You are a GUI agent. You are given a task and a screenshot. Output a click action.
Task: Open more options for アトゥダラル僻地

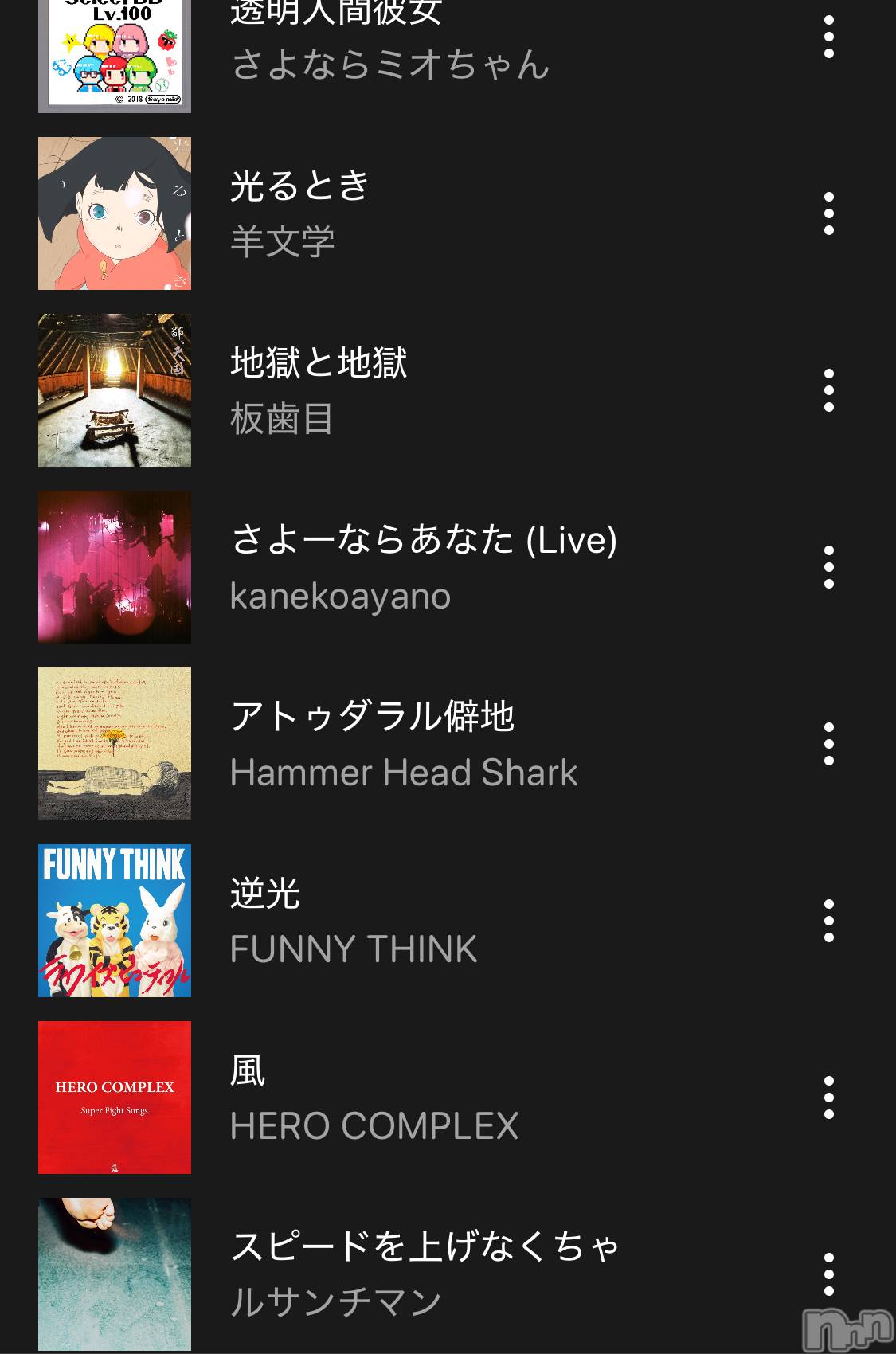click(x=829, y=744)
